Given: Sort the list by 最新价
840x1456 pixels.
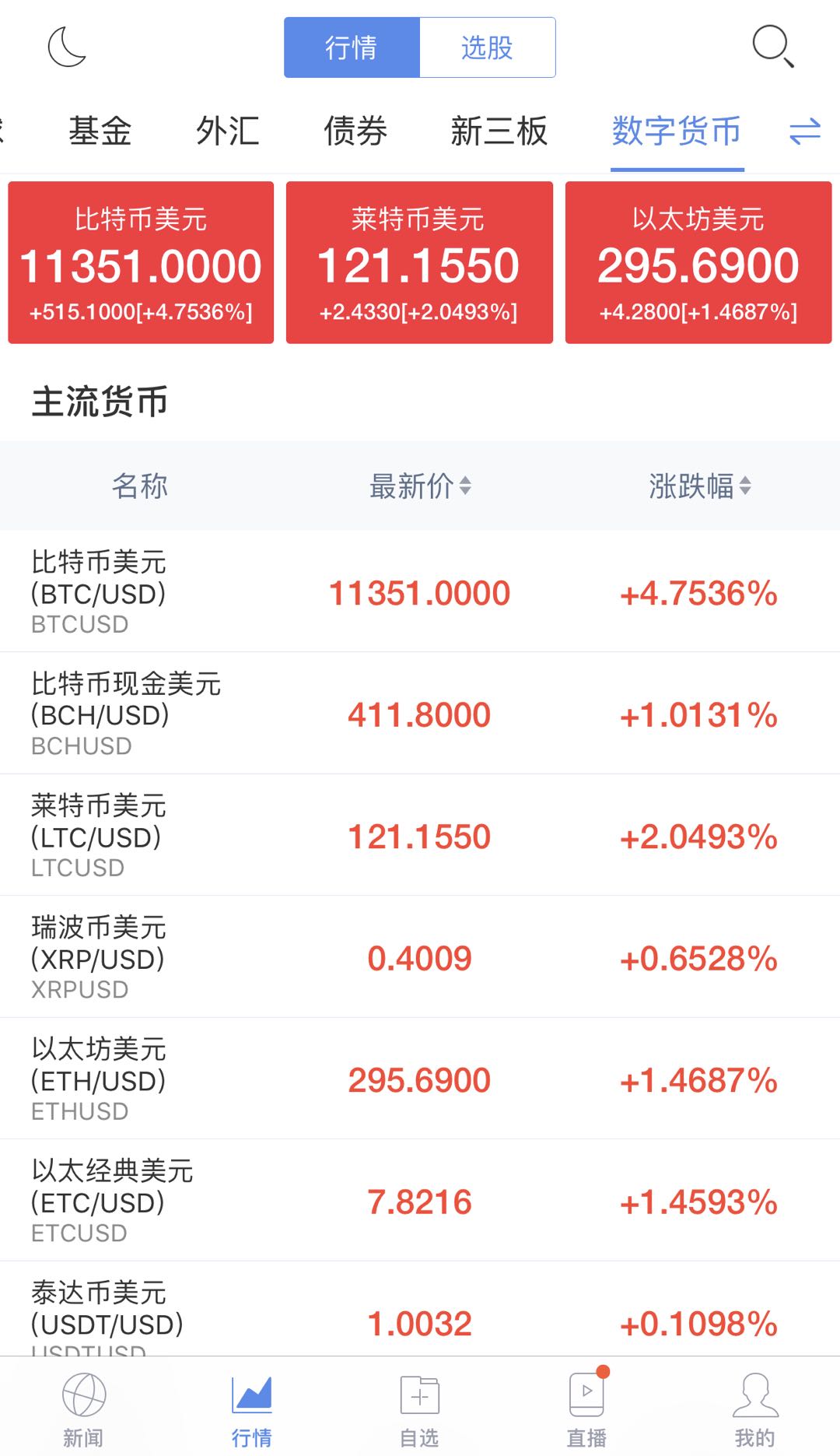Looking at the screenshot, I should (x=420, y=486).
